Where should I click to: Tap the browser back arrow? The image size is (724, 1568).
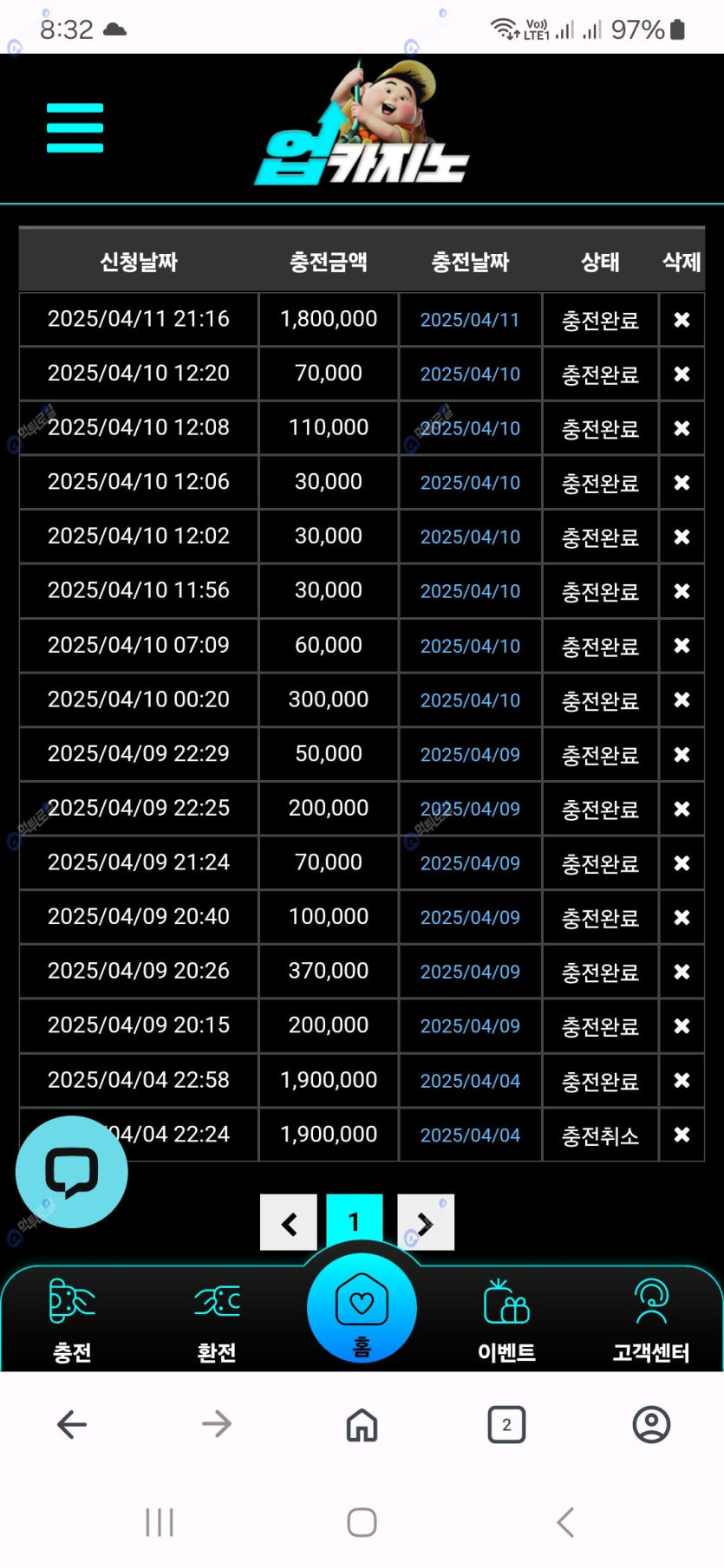72,1424
